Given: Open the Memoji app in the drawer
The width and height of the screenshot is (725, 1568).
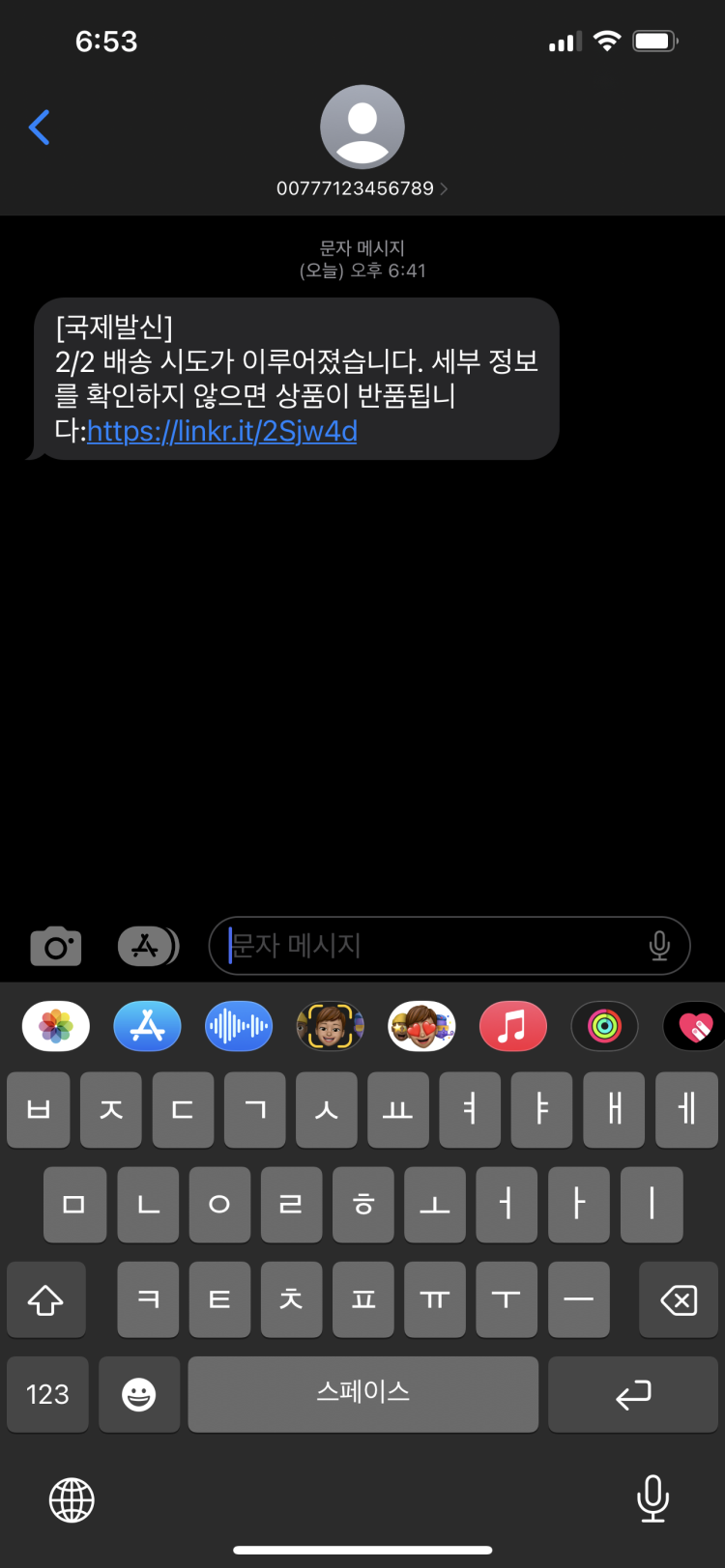Looking at the screenshot, I should click(330, 1026).
